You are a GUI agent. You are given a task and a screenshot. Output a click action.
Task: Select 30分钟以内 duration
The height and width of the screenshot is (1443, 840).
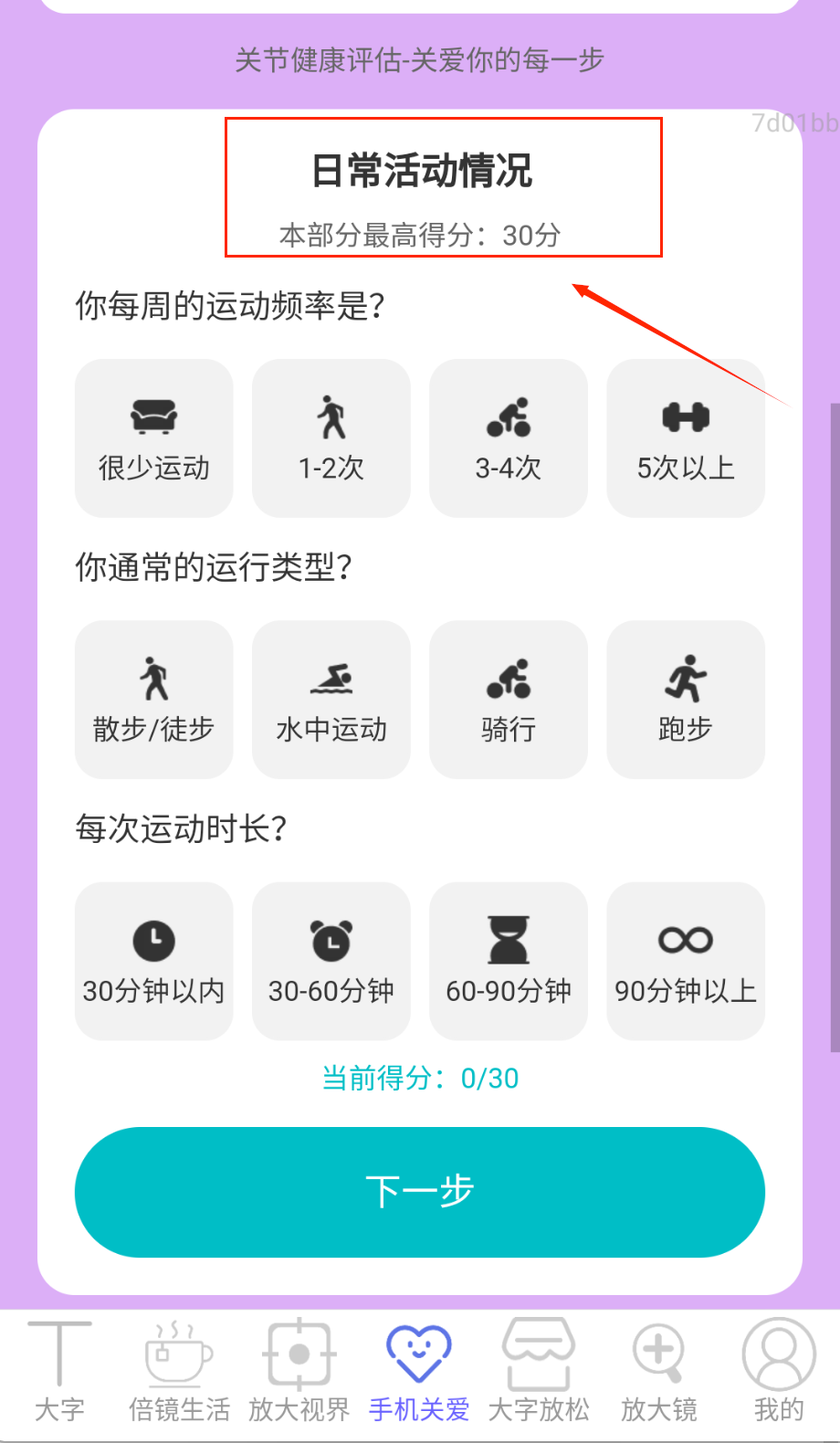(153, 961)
